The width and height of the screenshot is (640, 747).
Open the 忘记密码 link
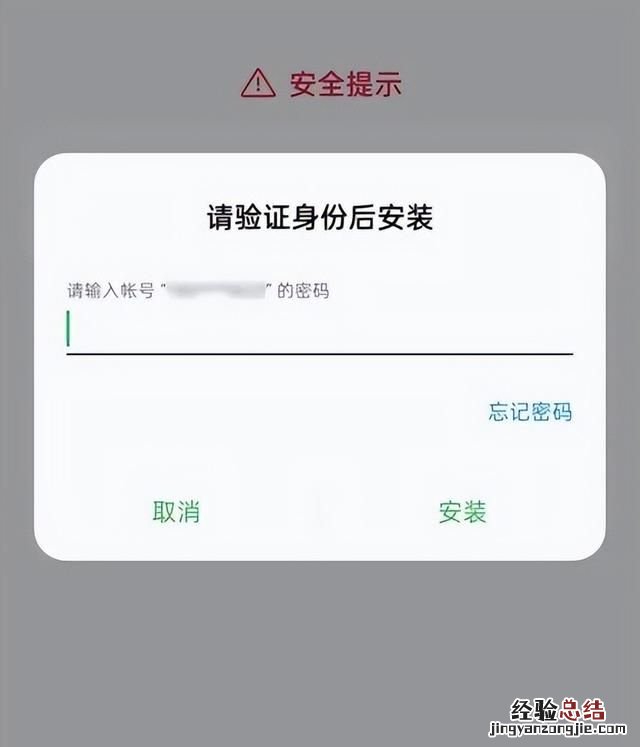click(x=530, y=412)
